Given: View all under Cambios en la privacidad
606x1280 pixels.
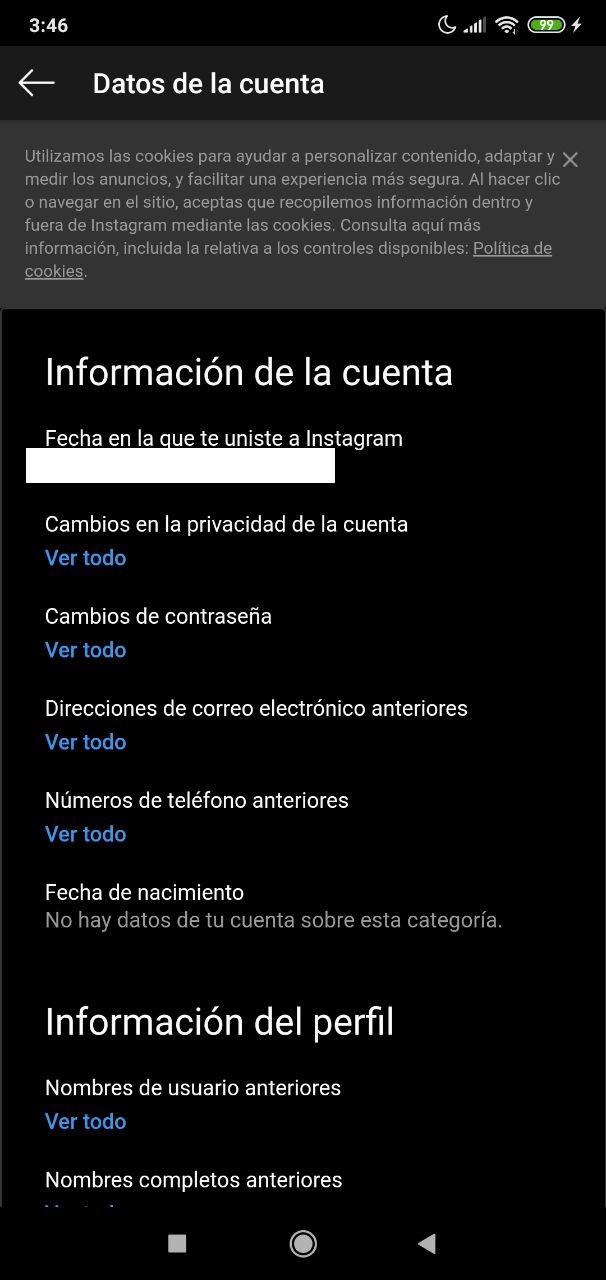Looking at the screenshot, I should point(85,558).
